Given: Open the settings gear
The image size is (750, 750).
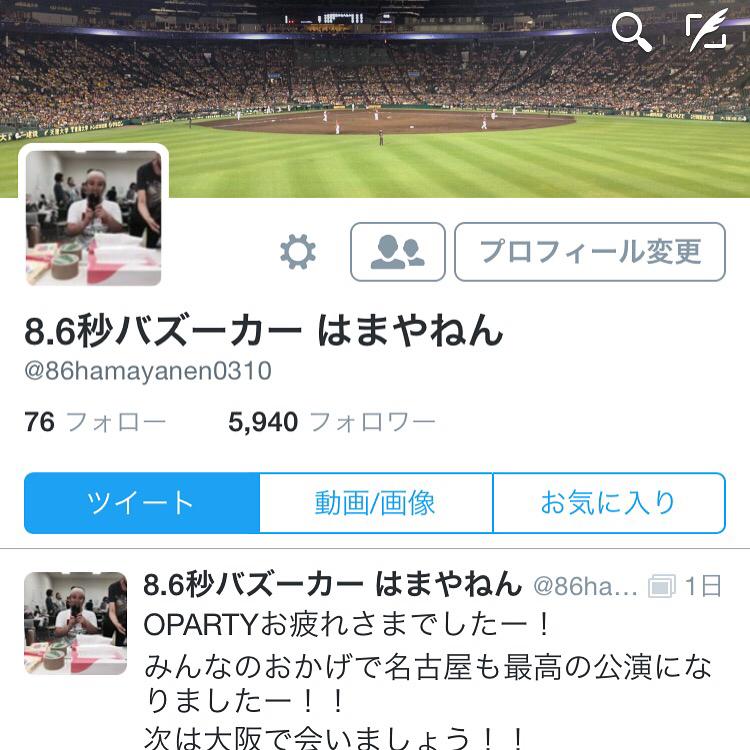Looking at the screenshot, I should 297,252.
